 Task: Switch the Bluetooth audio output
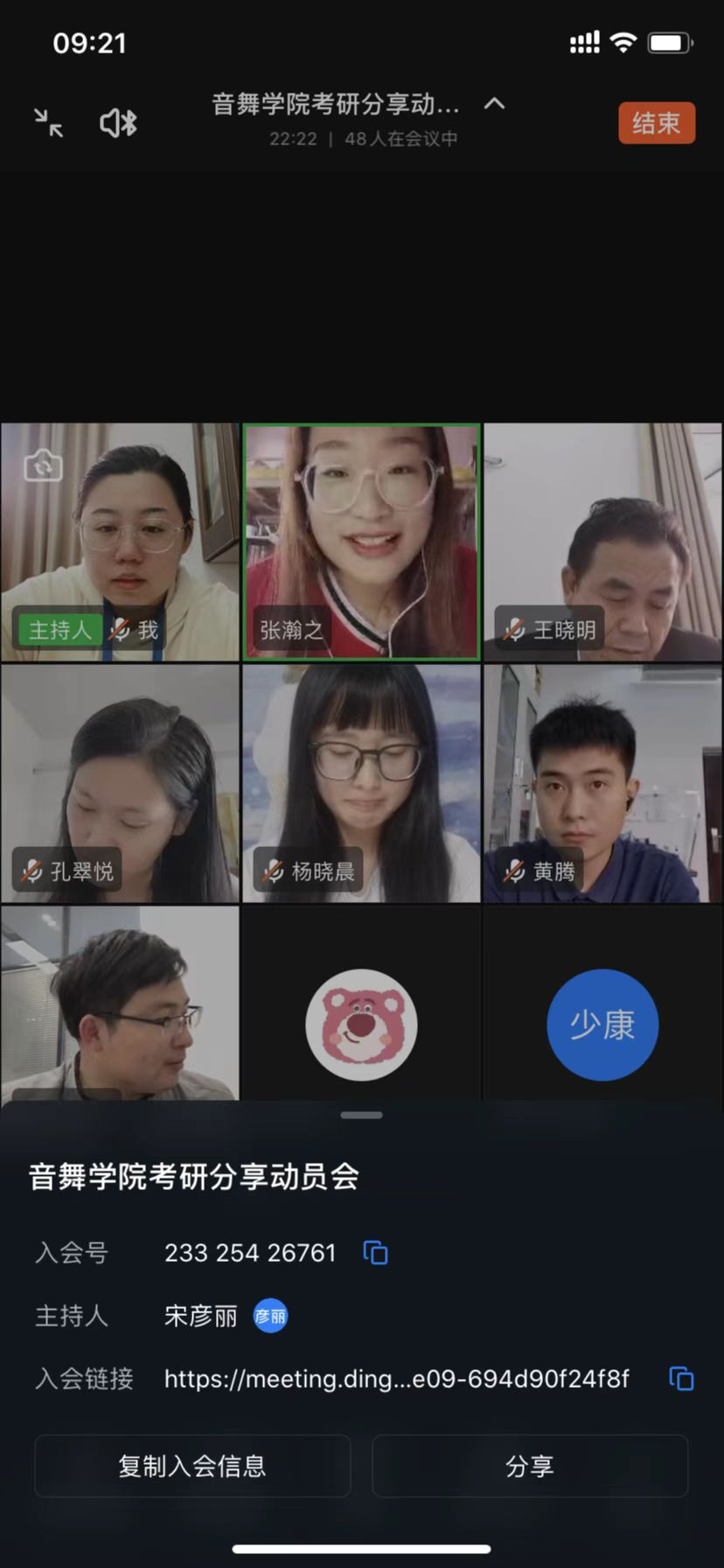118,123
